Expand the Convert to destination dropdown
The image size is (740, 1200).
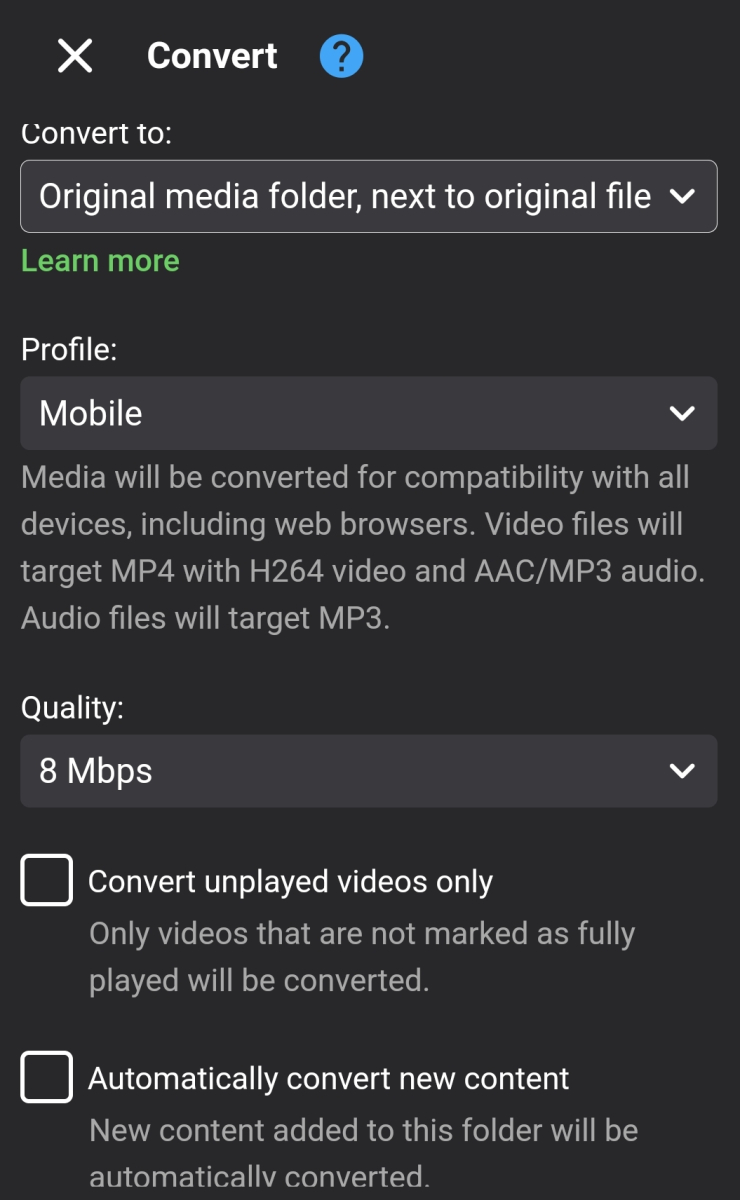tap(368, 197)
